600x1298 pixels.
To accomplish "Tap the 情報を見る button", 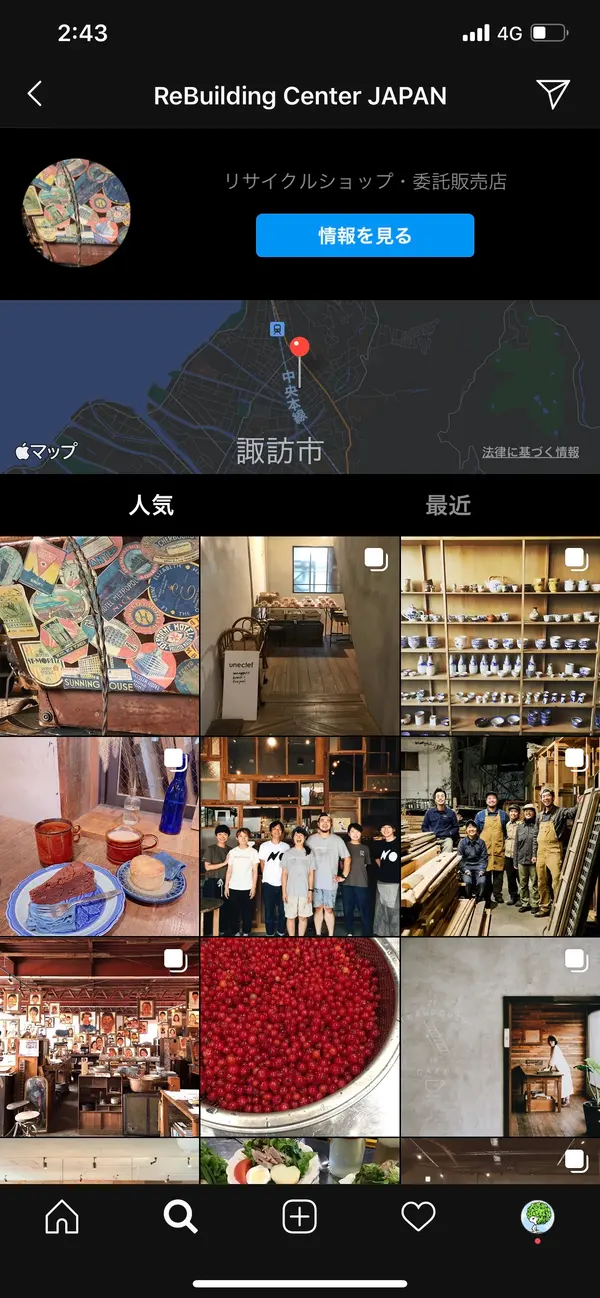I will click(x=365, y=236).
